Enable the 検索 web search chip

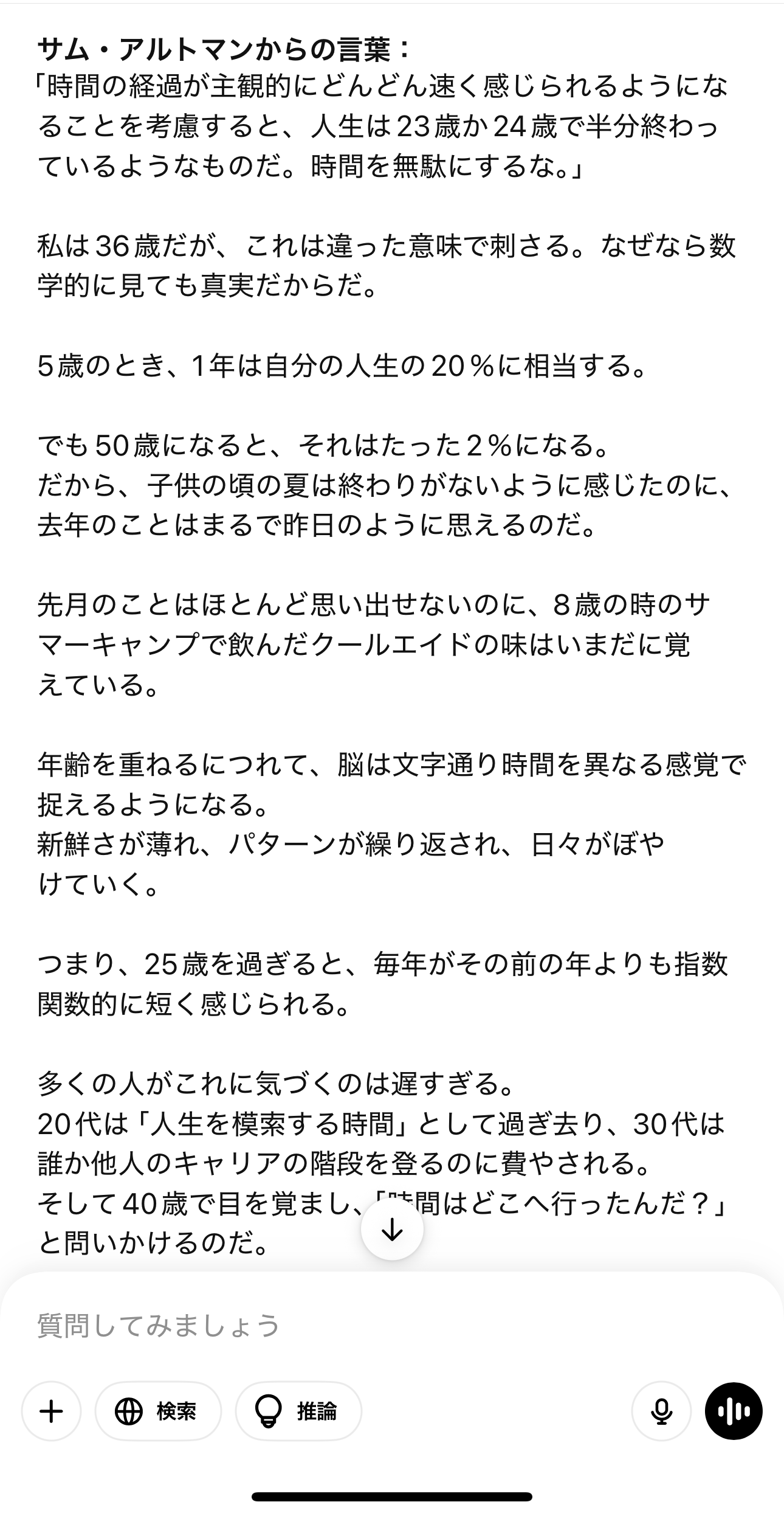(158, 1411)
